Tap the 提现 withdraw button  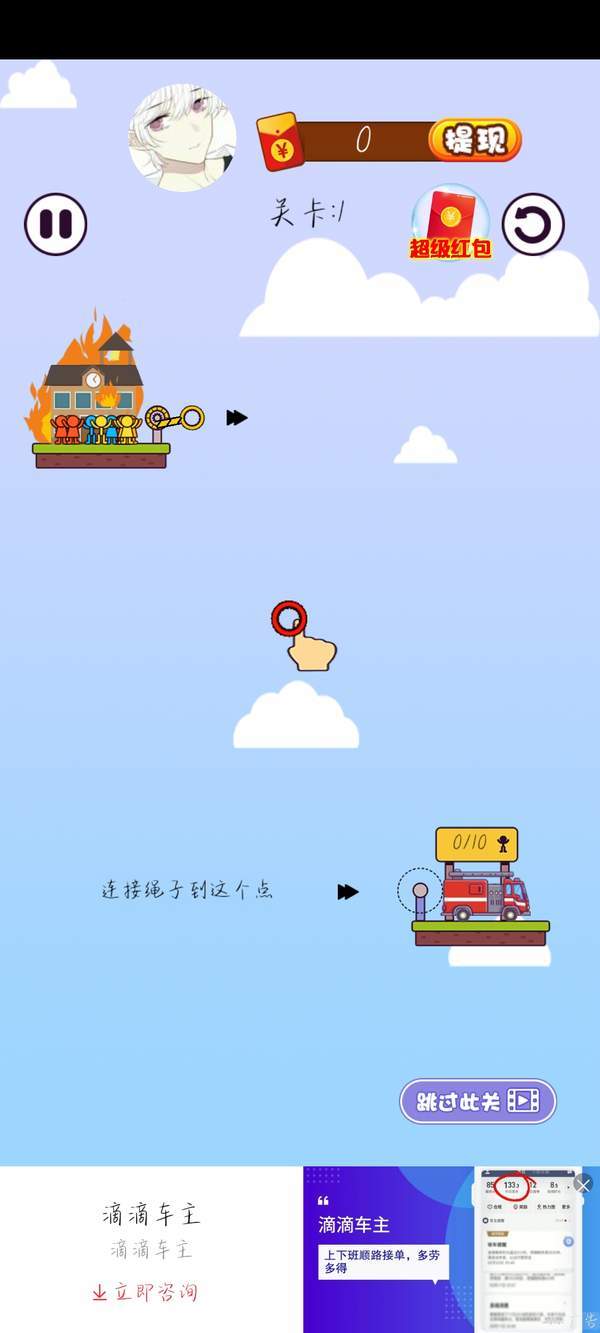point(475,141)
